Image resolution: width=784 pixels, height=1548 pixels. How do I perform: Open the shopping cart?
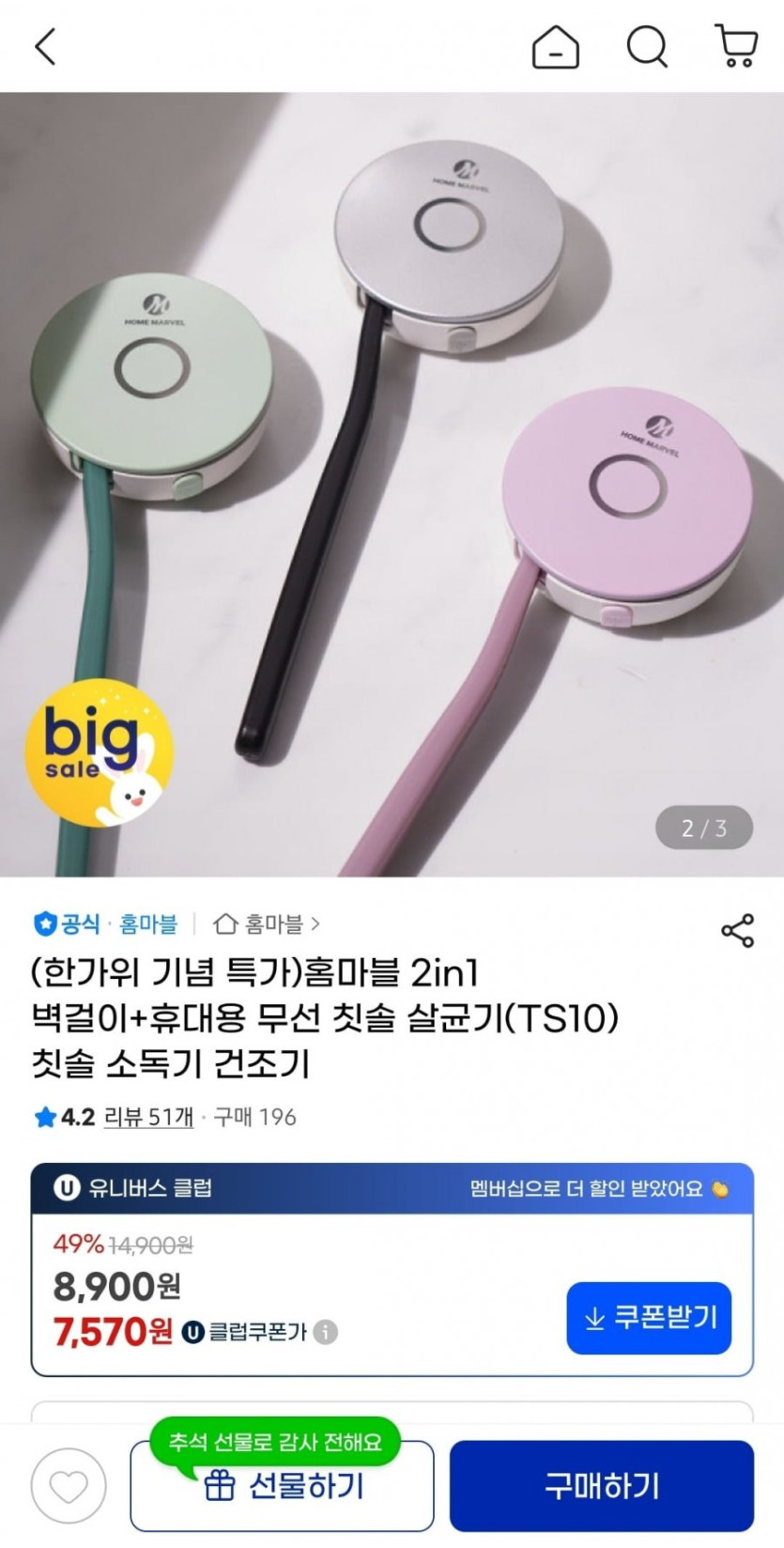pos(736,46)
